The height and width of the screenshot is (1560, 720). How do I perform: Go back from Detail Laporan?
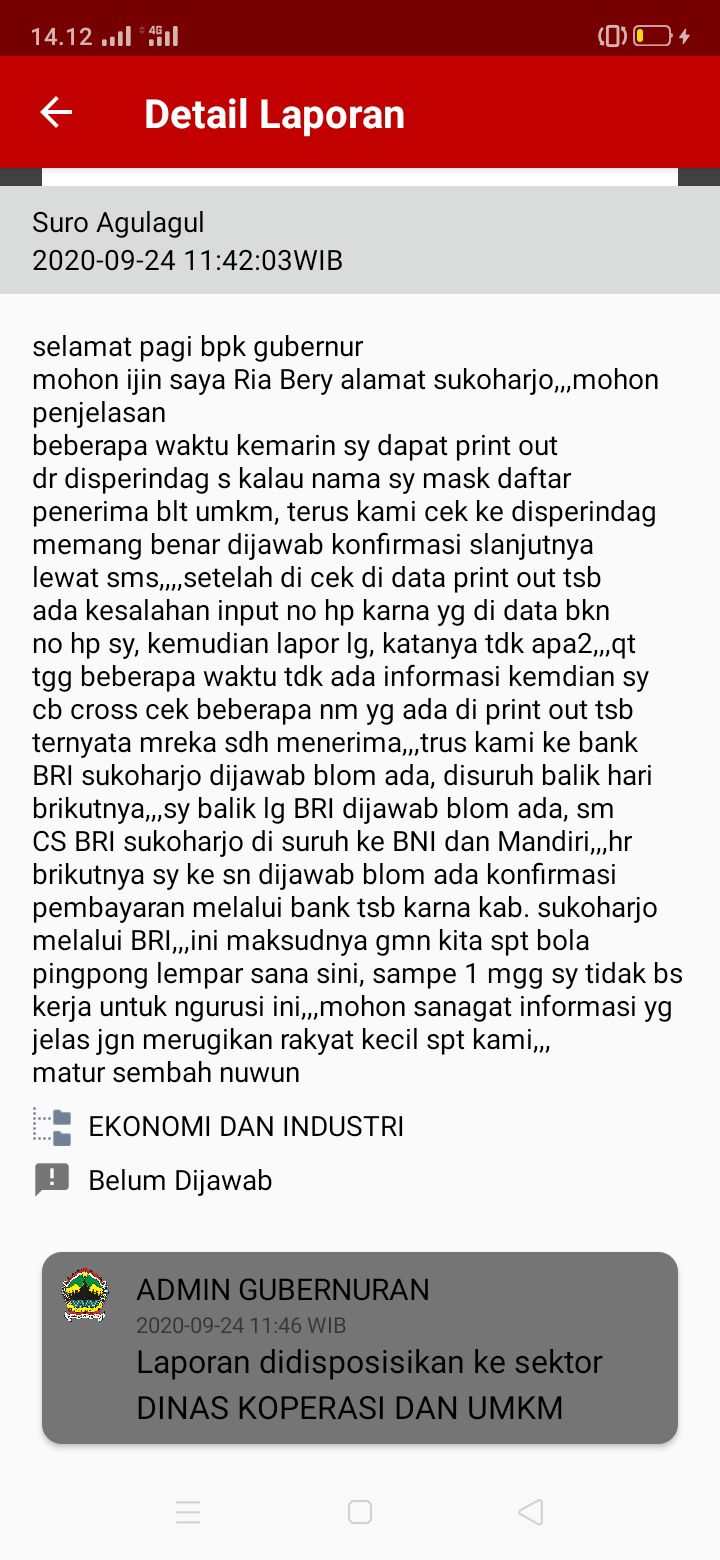coord(56,113)
